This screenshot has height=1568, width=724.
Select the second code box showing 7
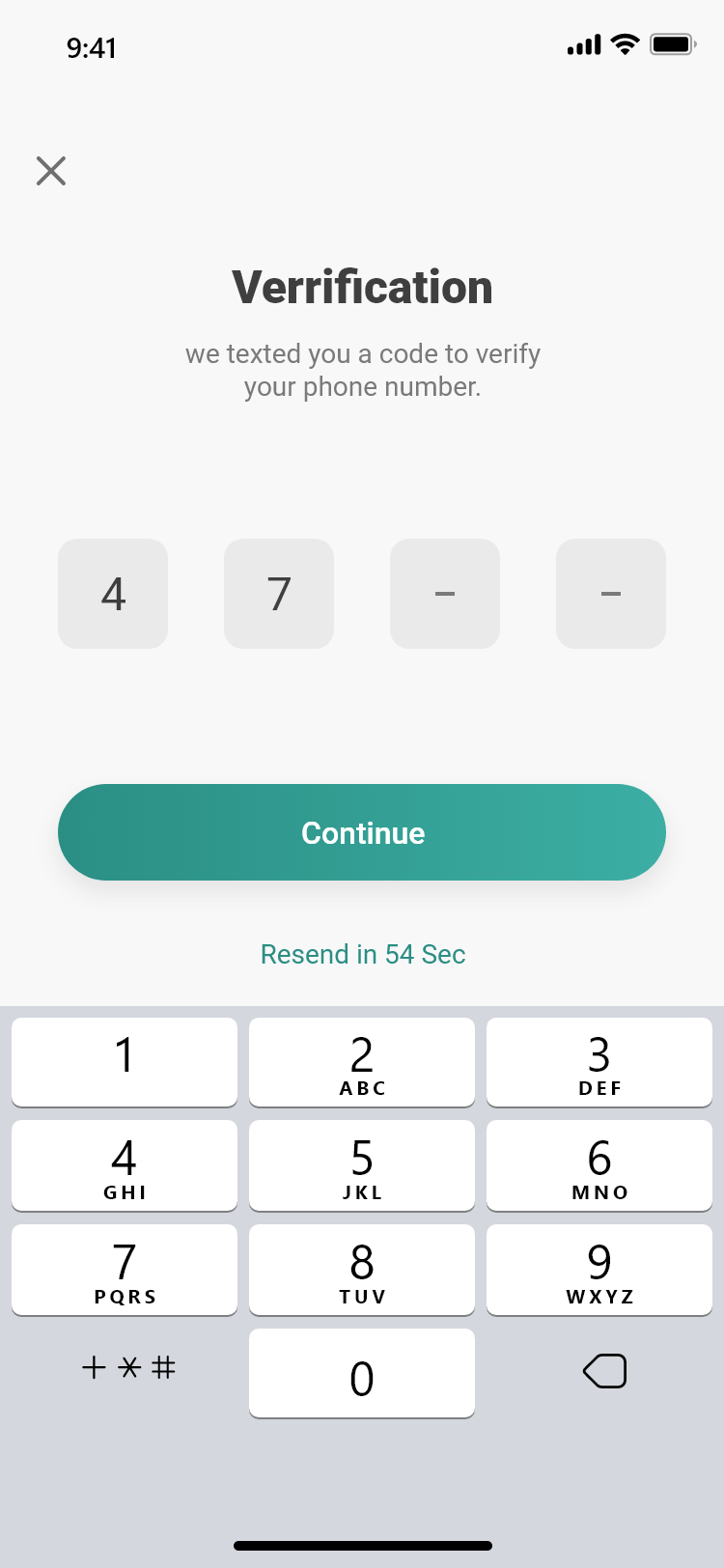tap(279, 594)
